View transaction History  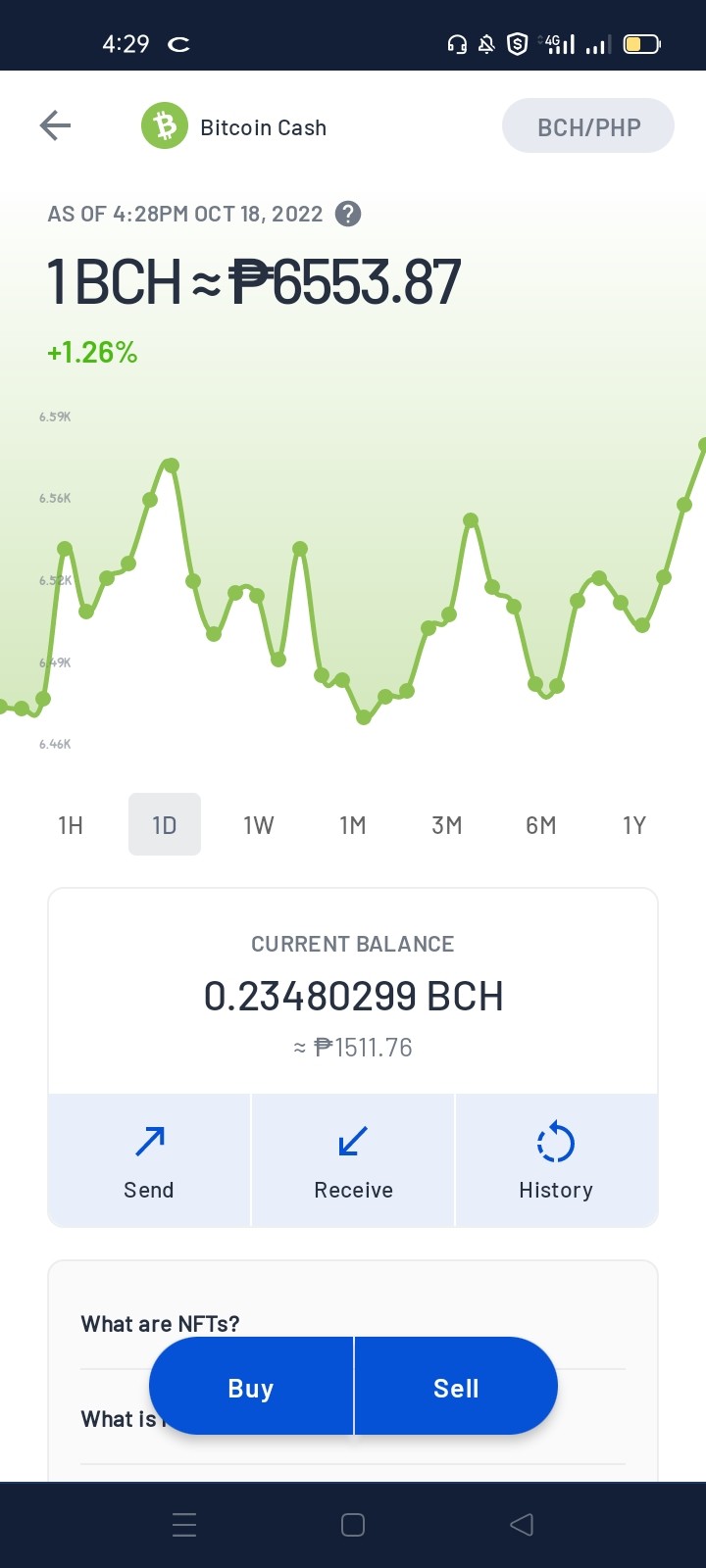click(x=556, y=1160)
